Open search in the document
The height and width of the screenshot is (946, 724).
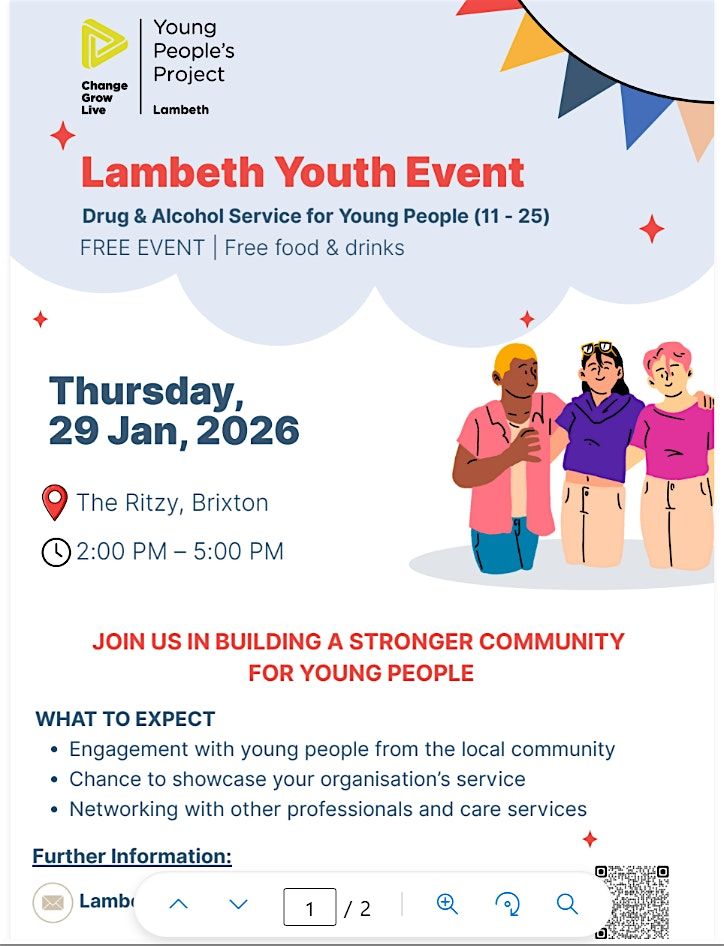click(x=567, y=904)
